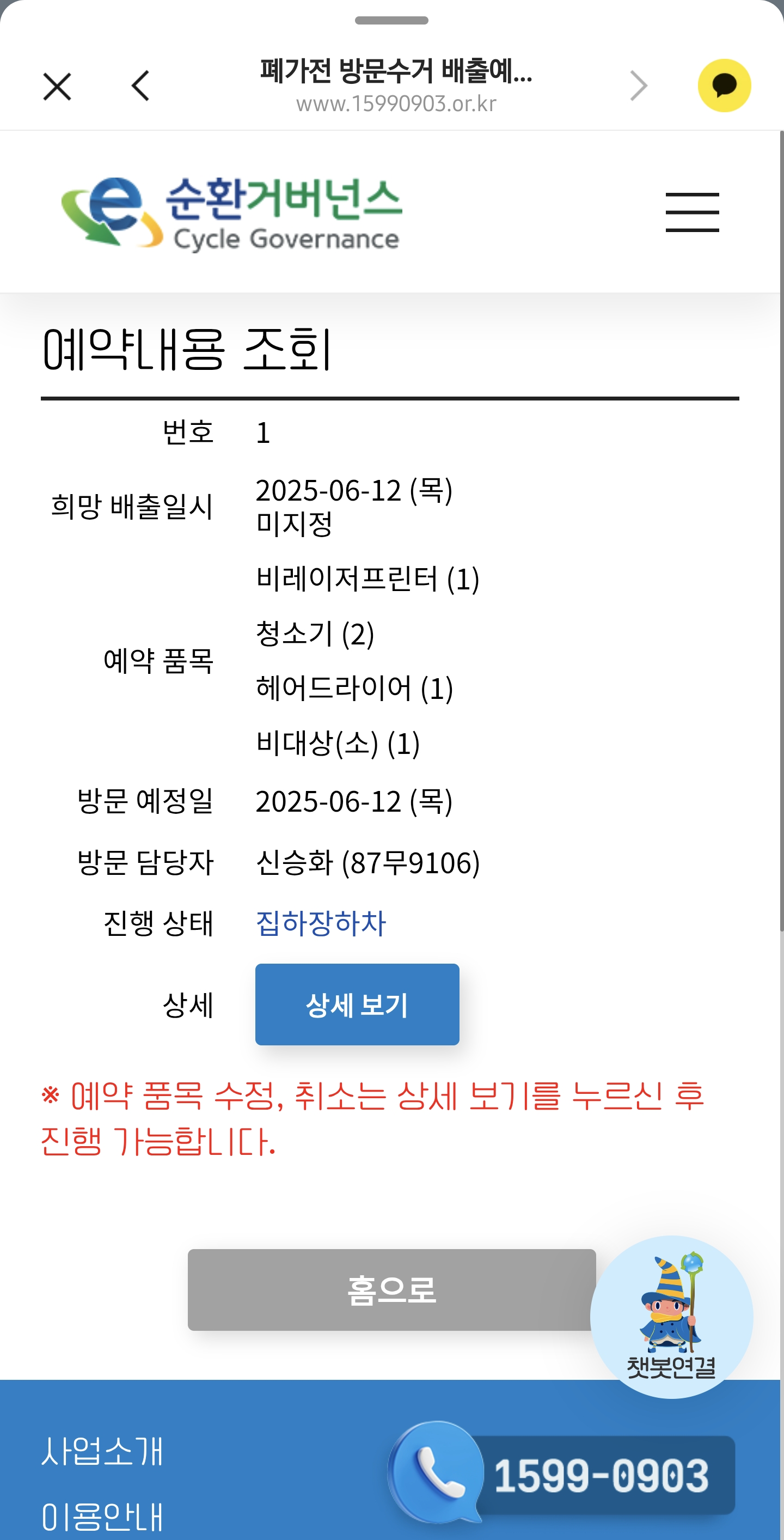The width and height of the screenshot is (784, 1540).
Task: Close the in-app browser
Action: [57, 86]
